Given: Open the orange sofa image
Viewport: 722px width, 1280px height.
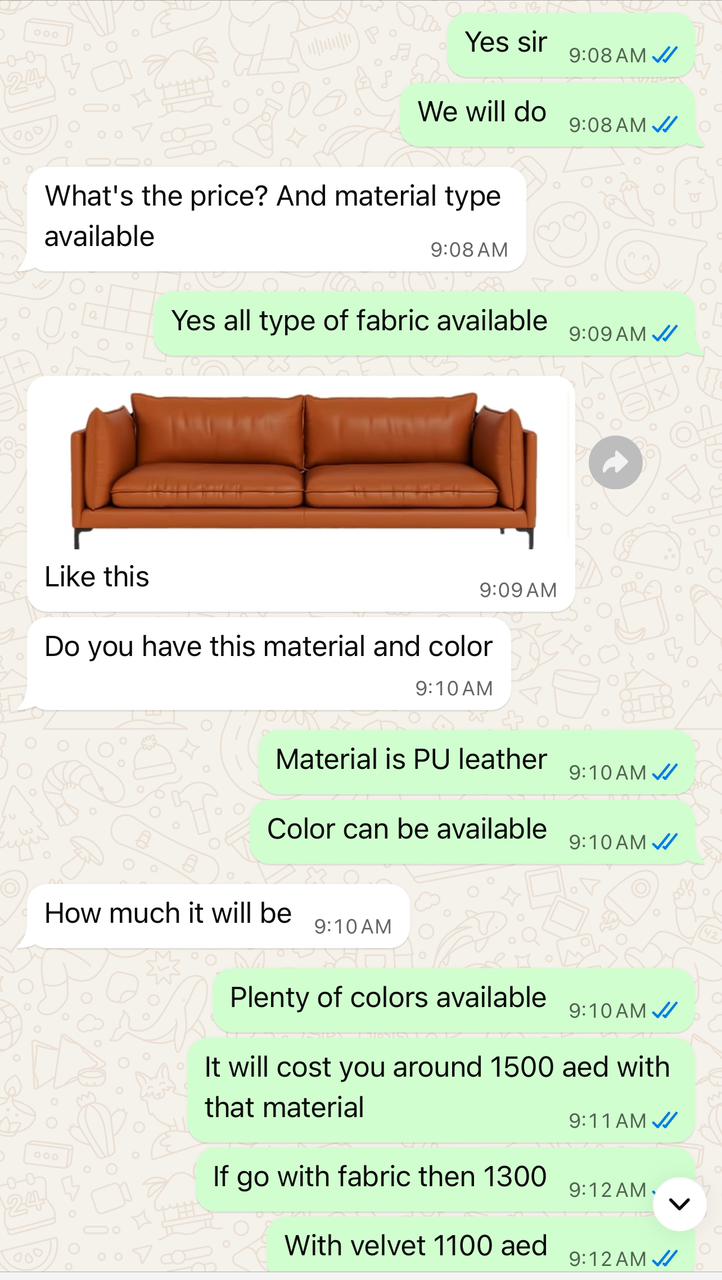Looking at the screenshot, I should [302, 468].
